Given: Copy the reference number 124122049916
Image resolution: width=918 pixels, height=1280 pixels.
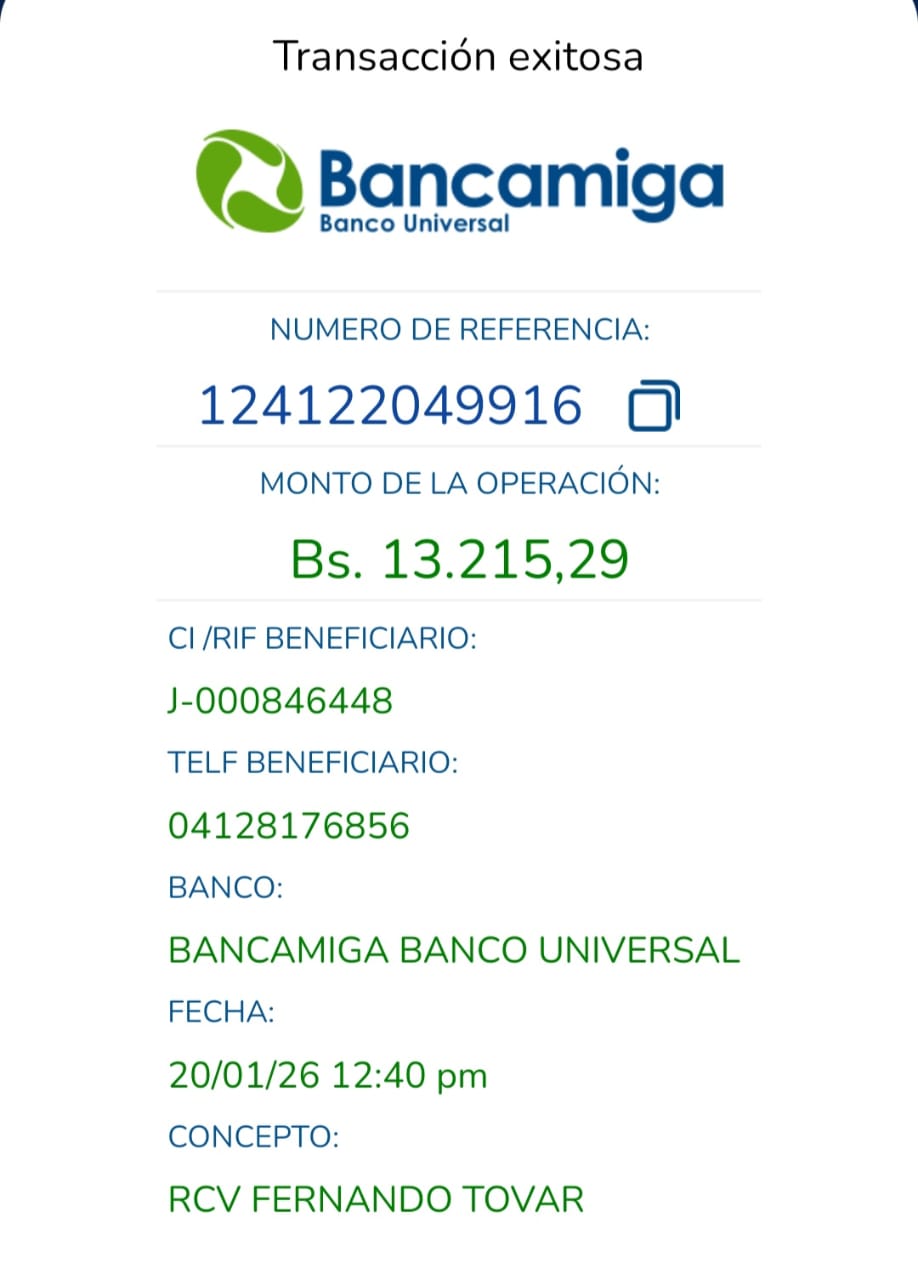Looking at the screenshot, I should [654, 407].
